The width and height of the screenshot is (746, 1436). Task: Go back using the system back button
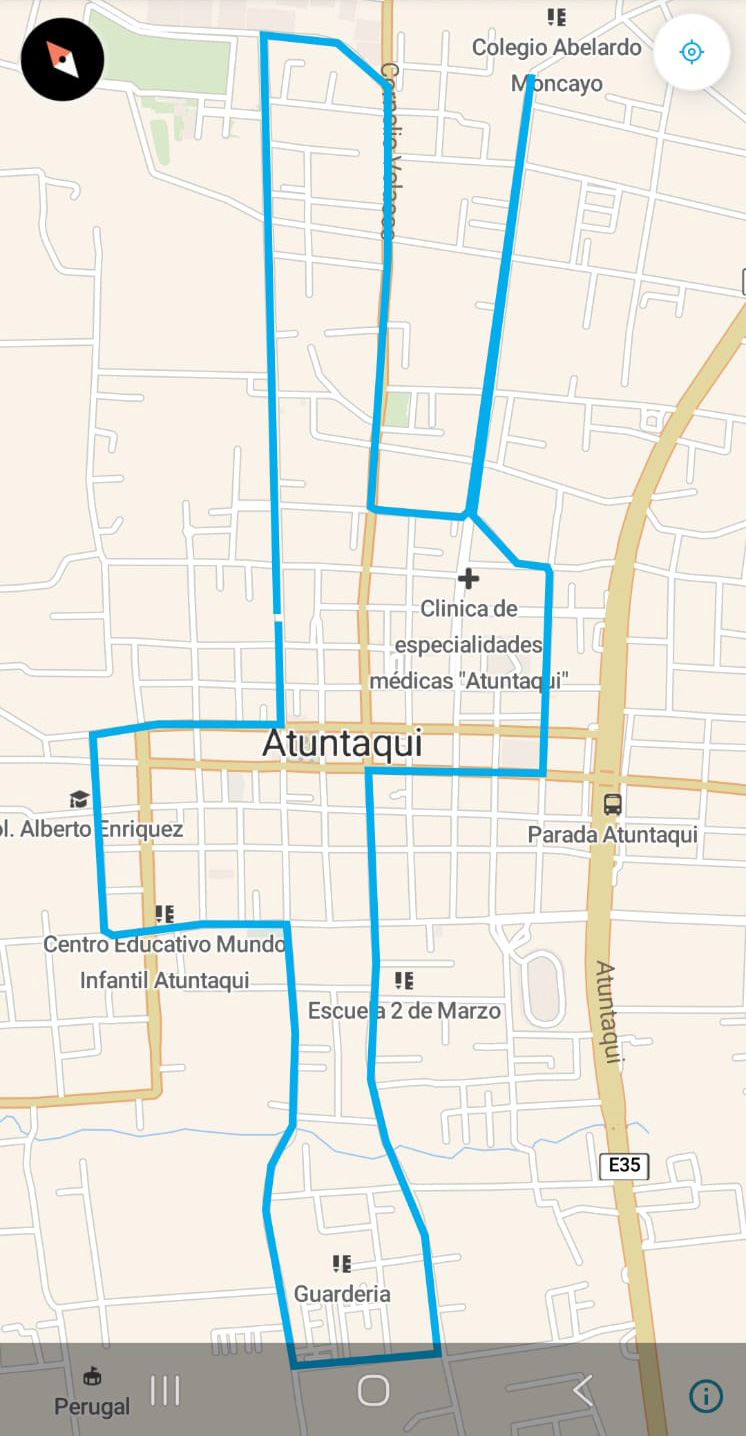[583, 1390]
